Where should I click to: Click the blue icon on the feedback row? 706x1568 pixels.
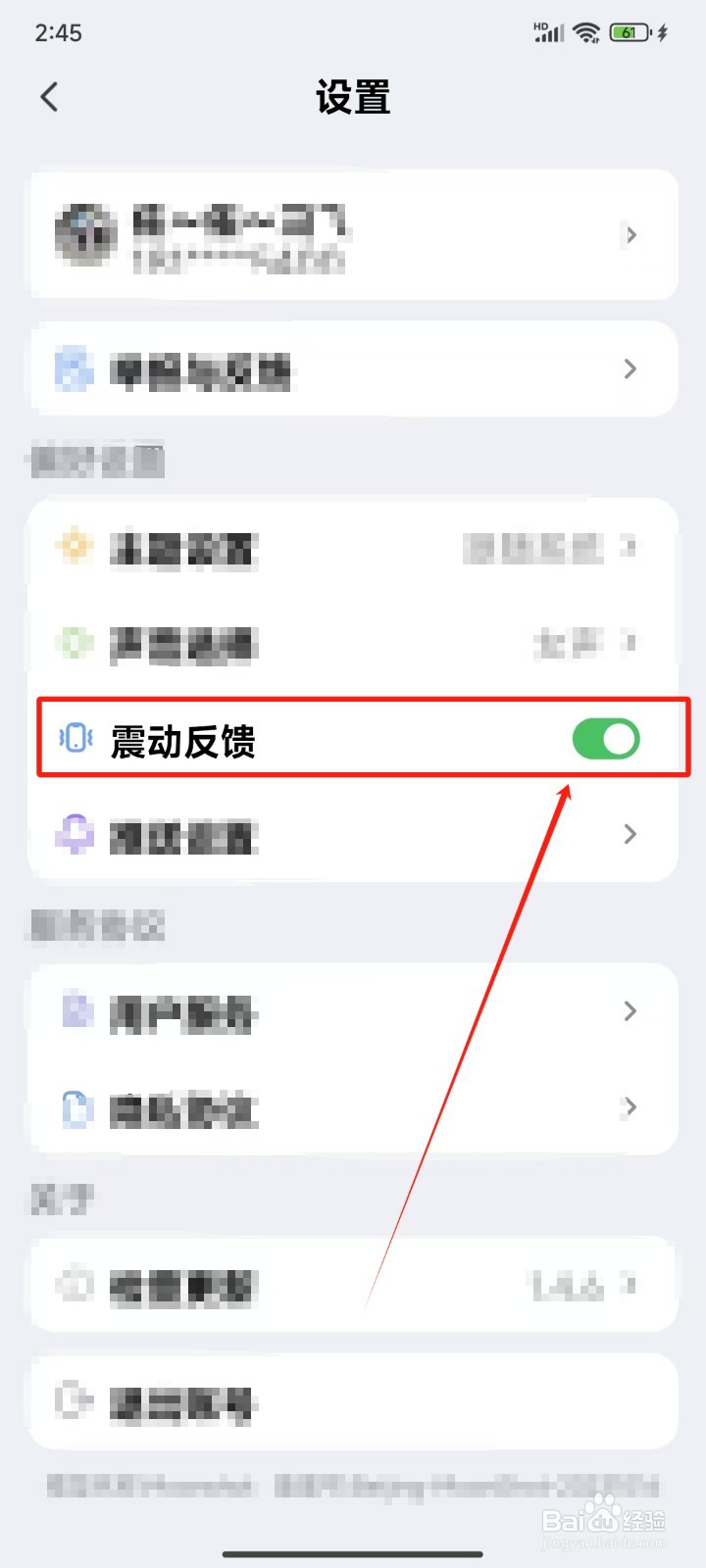(x=76, y=369)
